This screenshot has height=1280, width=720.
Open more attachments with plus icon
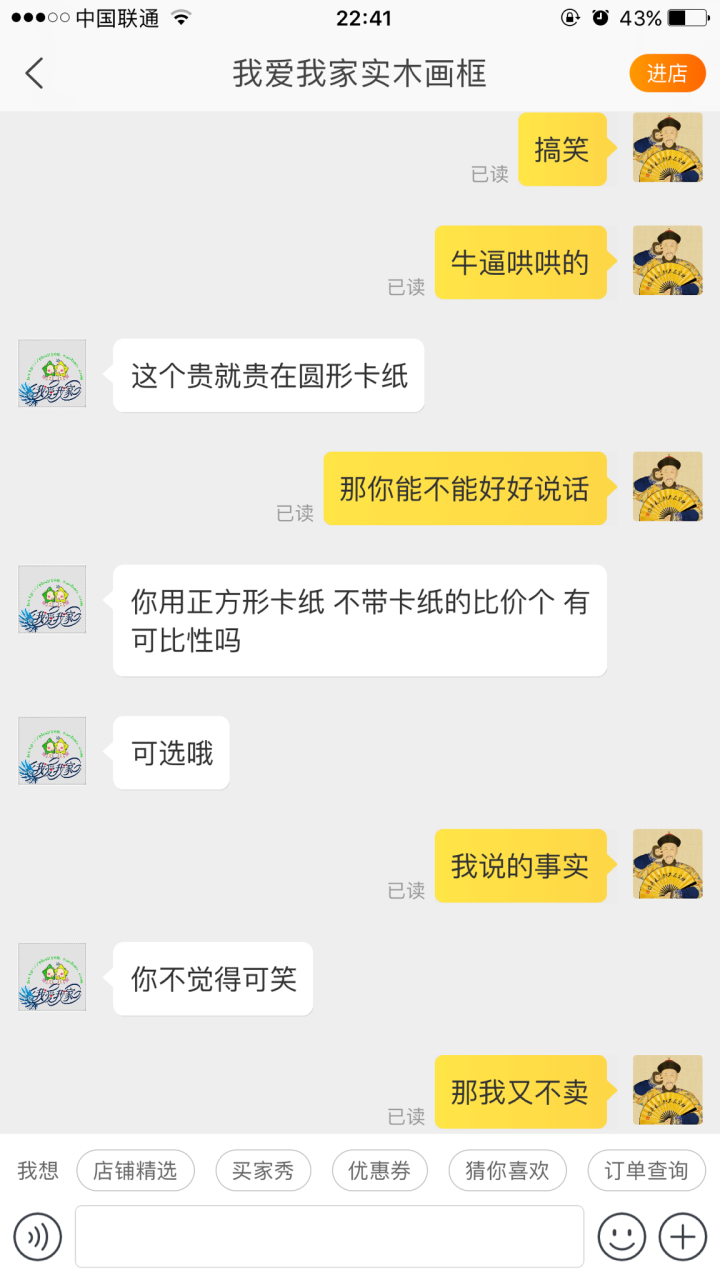pos(683,1237)
